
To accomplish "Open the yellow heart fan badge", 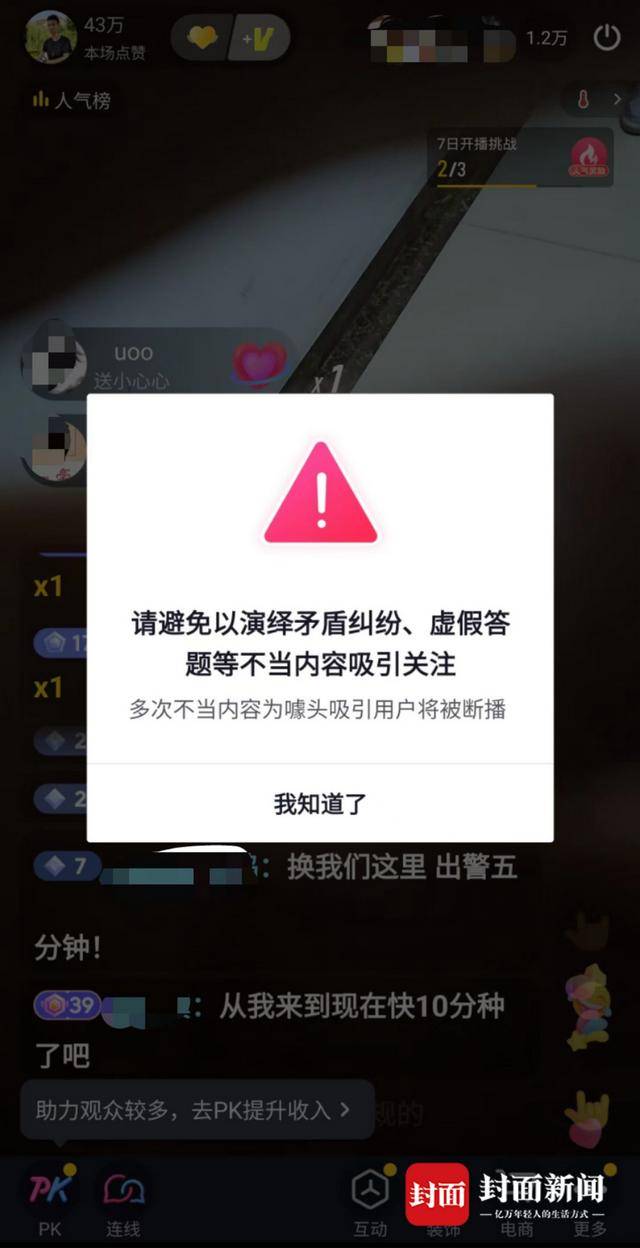I will [x=204, y=38].
